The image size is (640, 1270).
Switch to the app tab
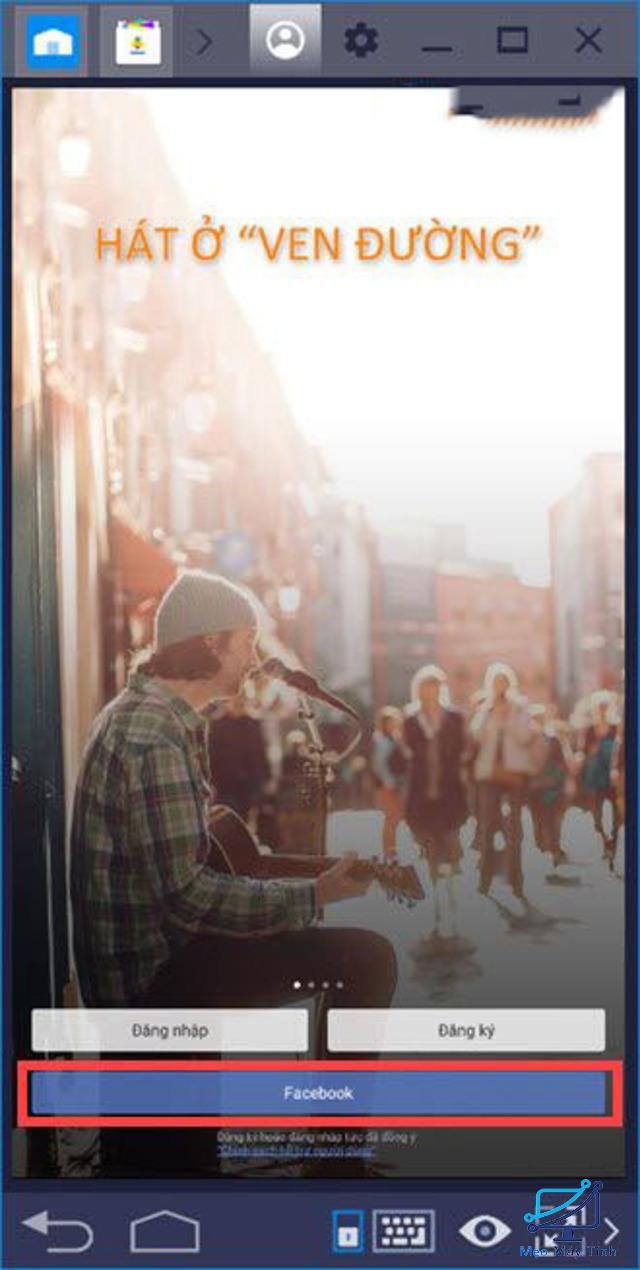[x=138, y=42]
